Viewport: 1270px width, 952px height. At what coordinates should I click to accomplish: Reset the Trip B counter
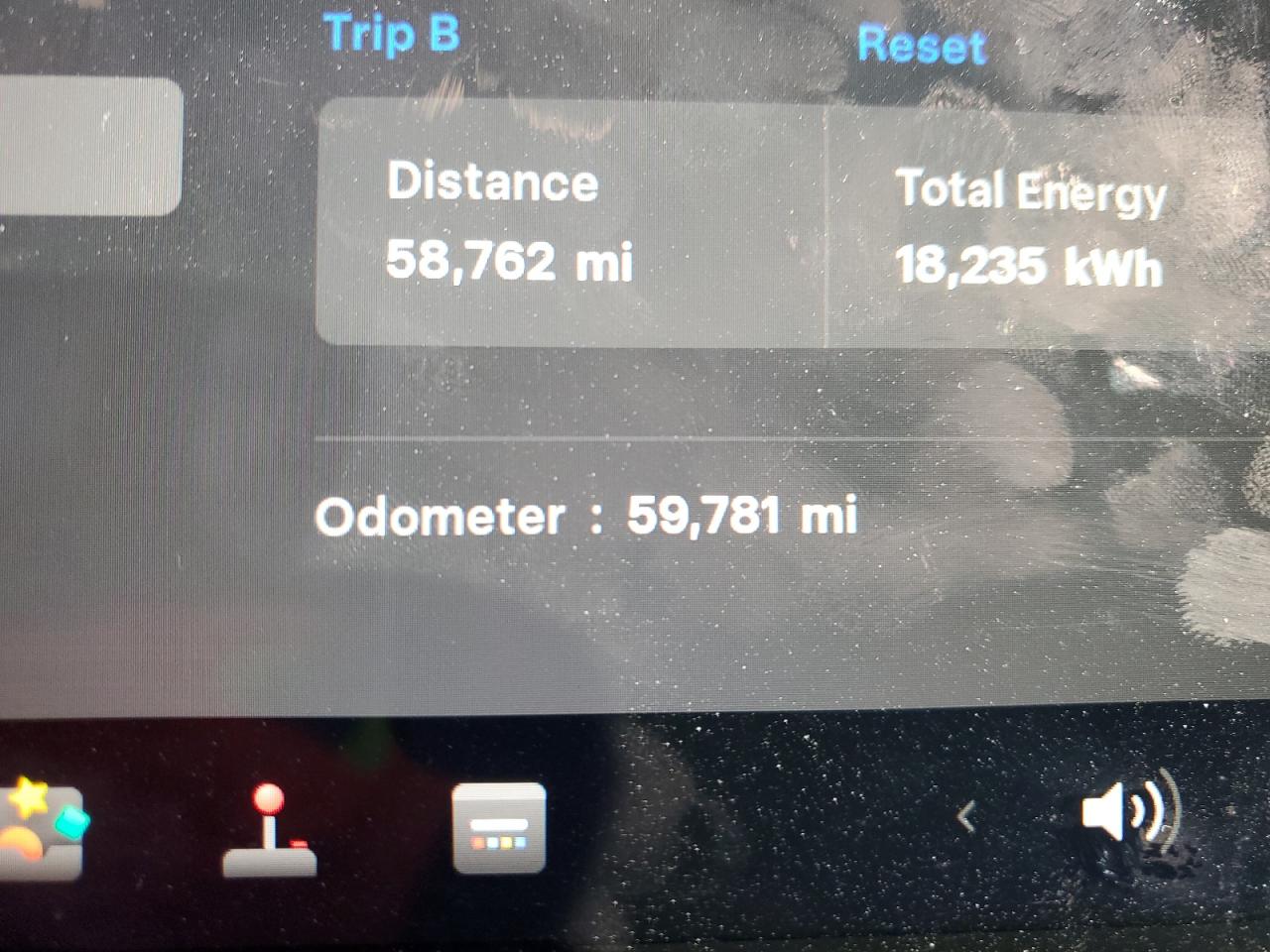(922, 46)
